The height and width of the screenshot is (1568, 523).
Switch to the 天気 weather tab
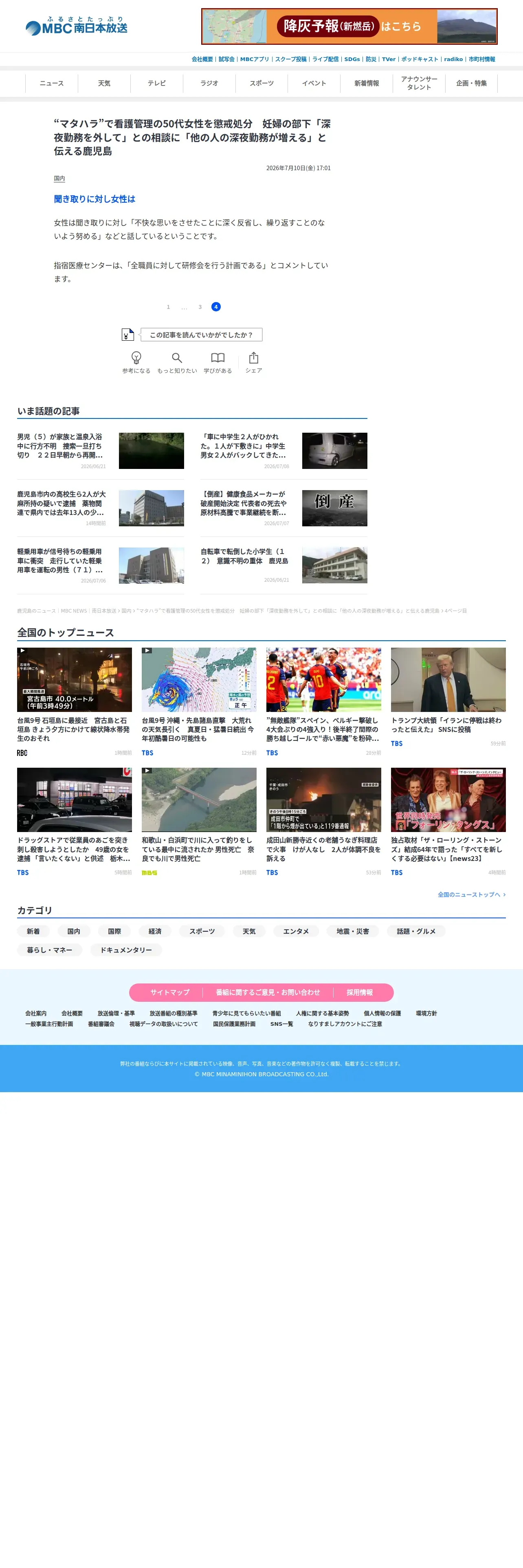104,83
